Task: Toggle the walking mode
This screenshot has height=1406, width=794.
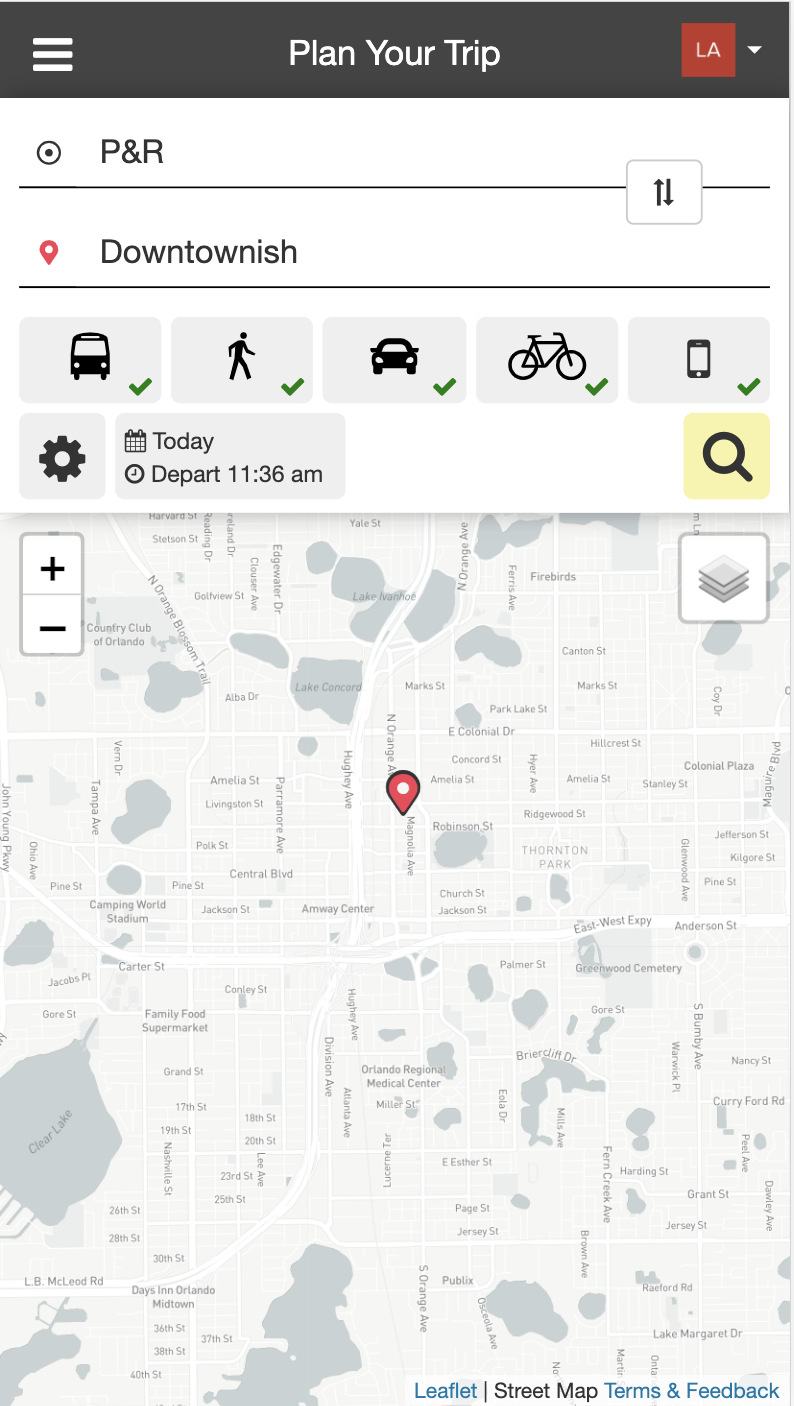Action: point(242,359)
